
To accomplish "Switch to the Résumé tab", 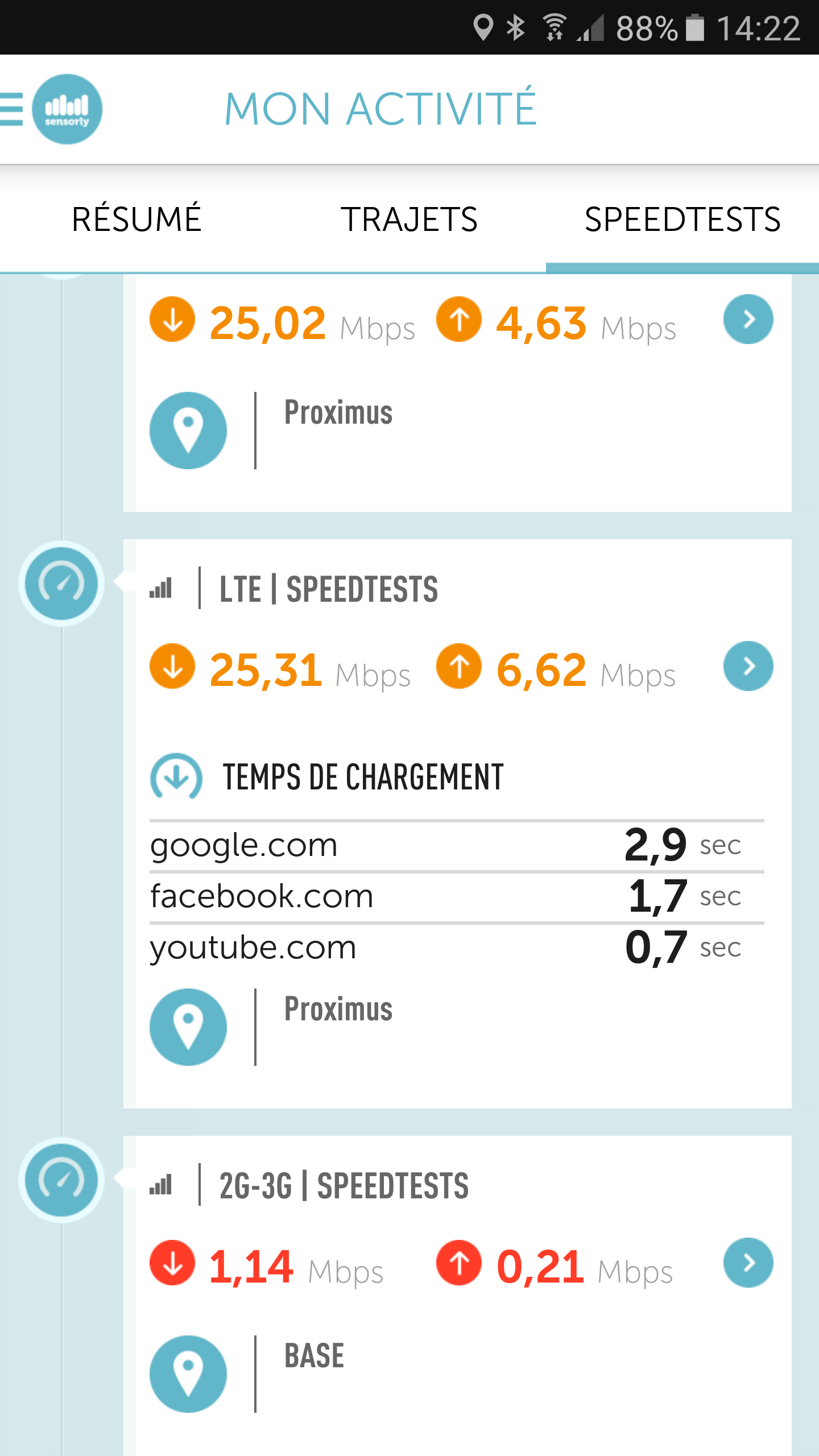I will pos(136,220).
